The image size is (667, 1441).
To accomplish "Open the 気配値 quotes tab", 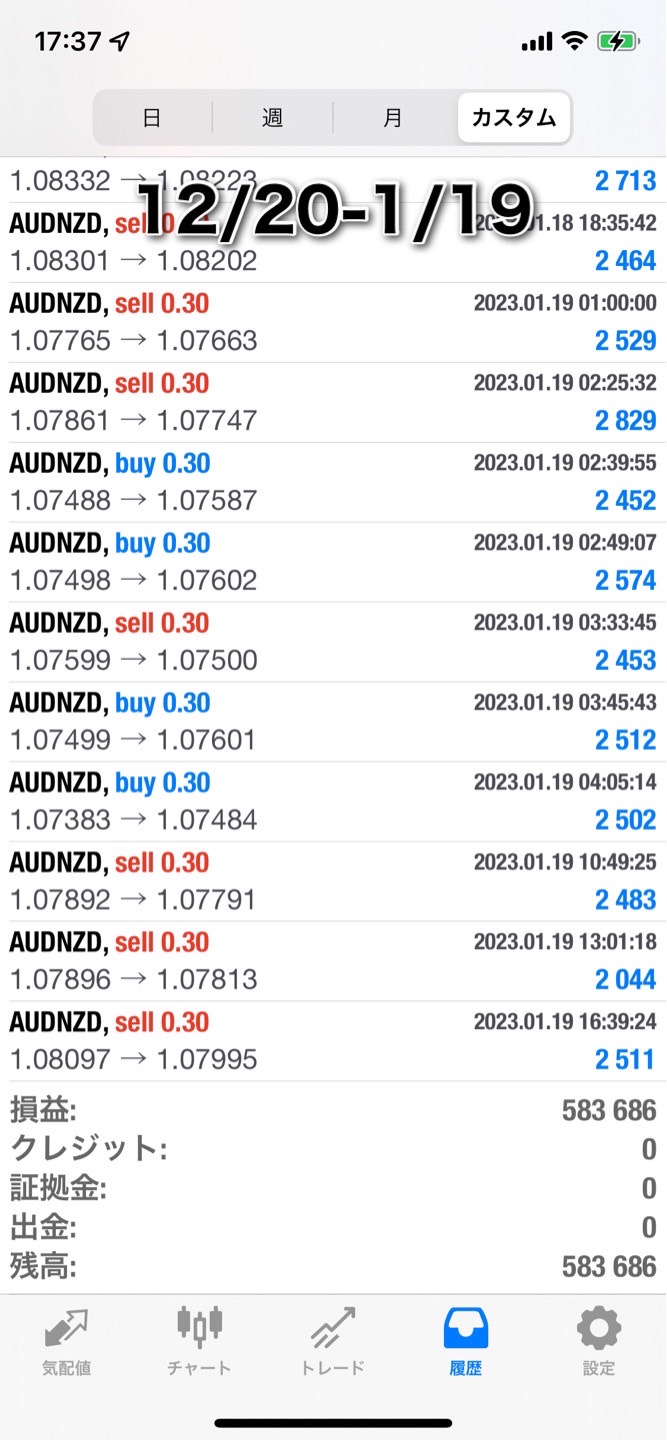I will [67, 1342].
